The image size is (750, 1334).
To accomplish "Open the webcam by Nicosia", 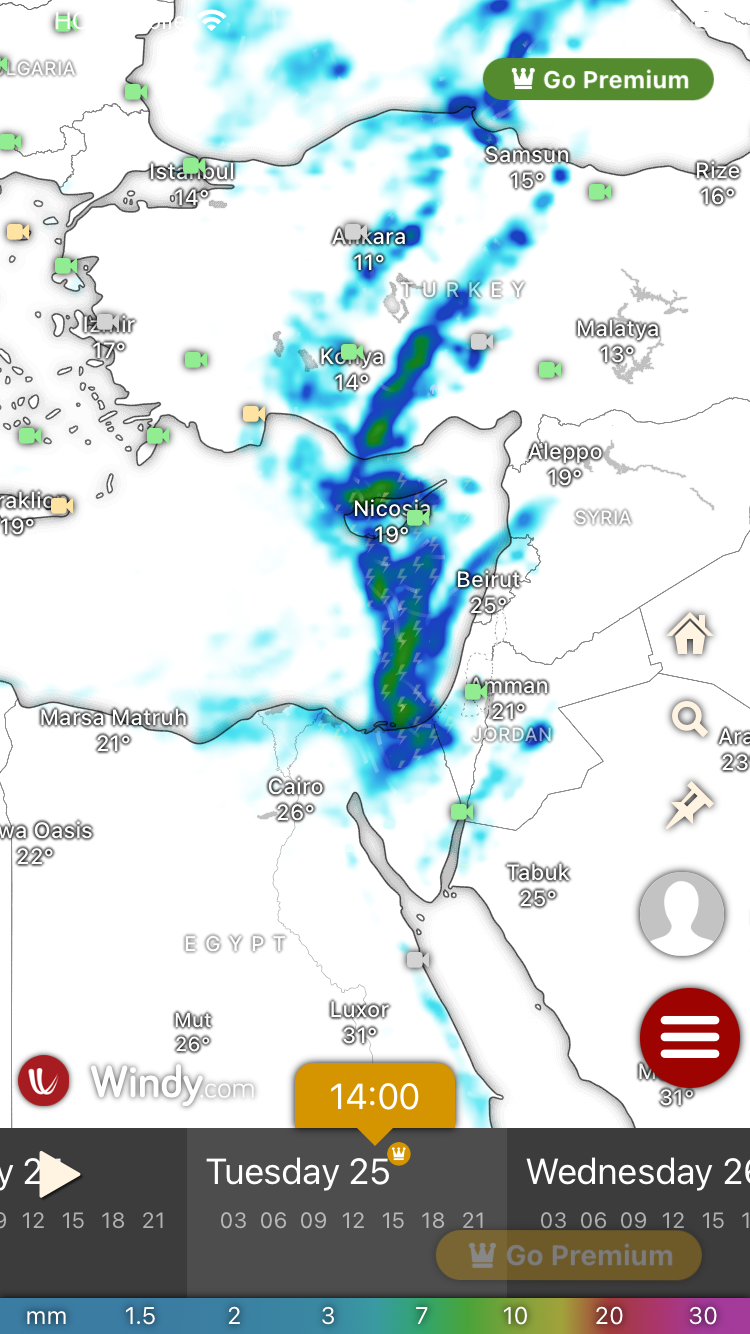I will click(x=418, y=518).
